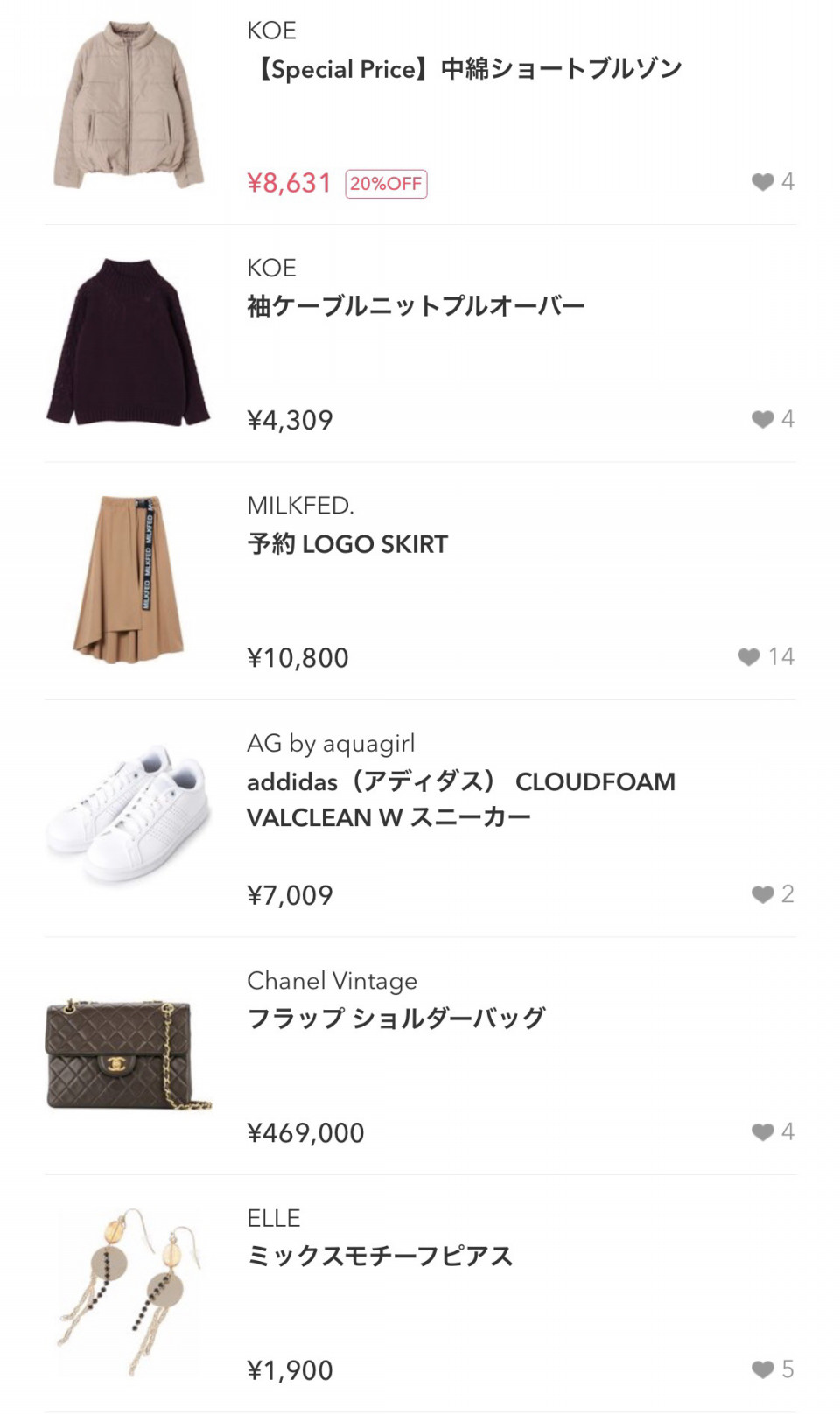Open the MILKFED. LOGO SKIRT item
The height and width of the screenshot is (1414, 840).
click(x=347, y=544)
